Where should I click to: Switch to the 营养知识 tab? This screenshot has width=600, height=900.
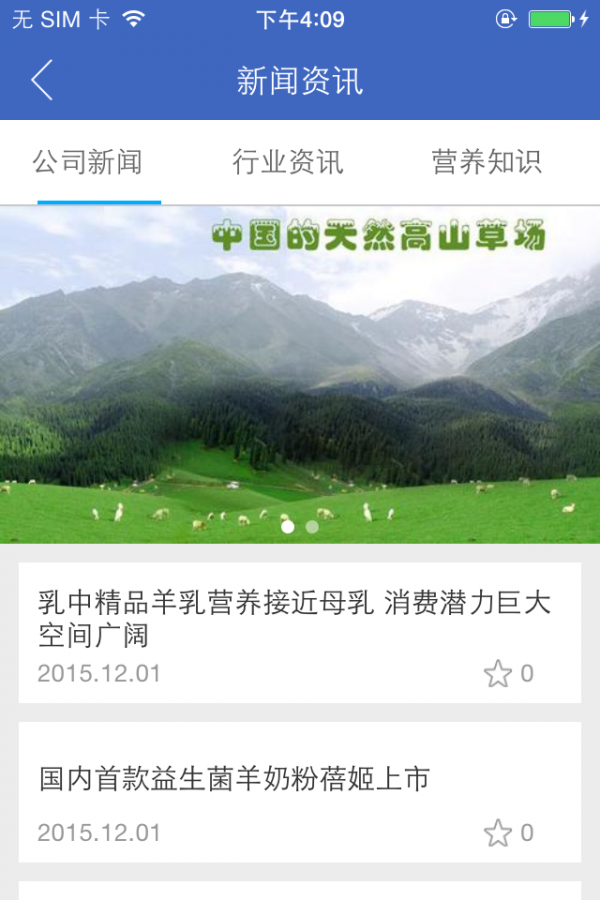[487, 162]
